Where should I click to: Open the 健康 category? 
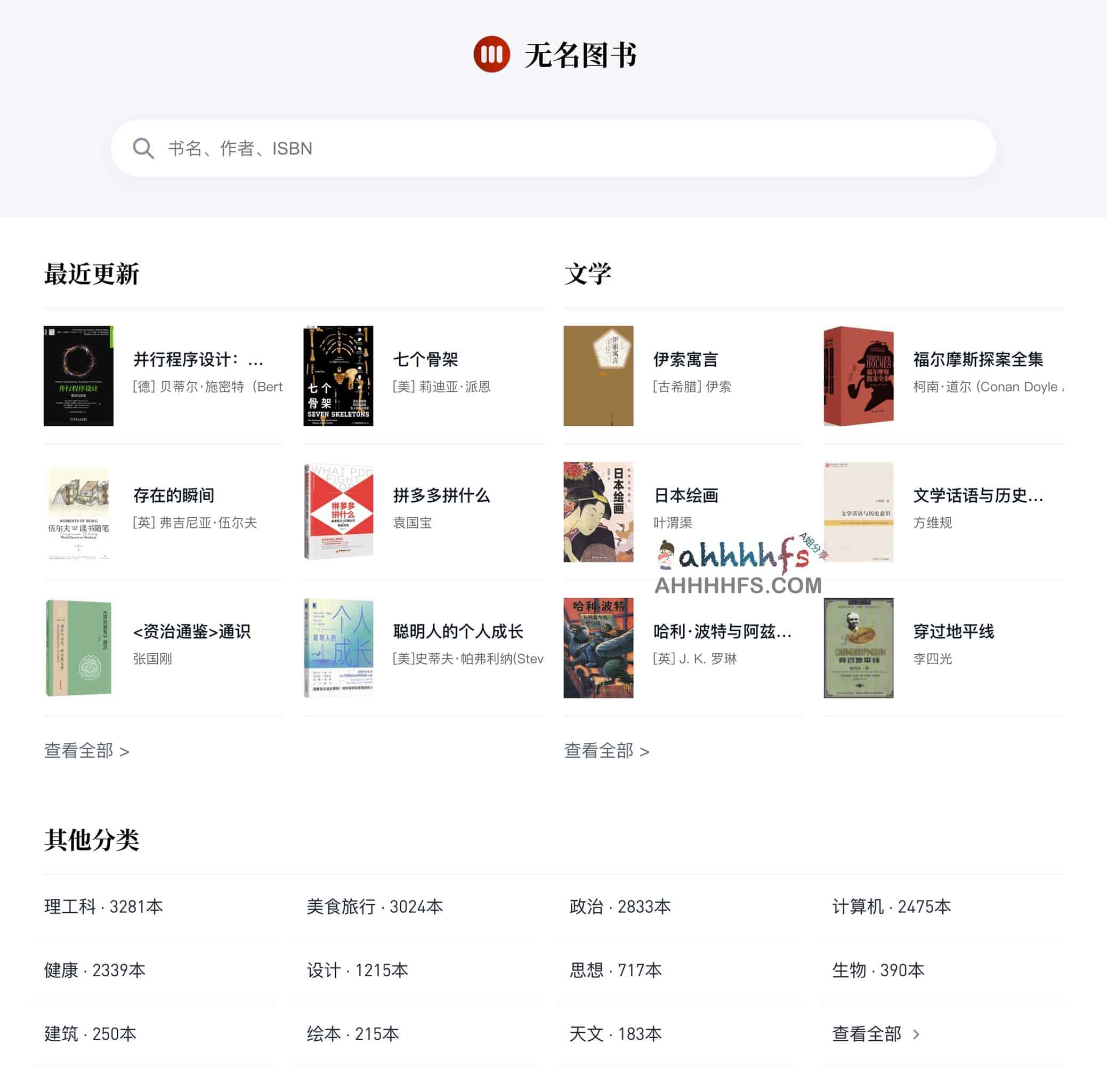(94, 970)
